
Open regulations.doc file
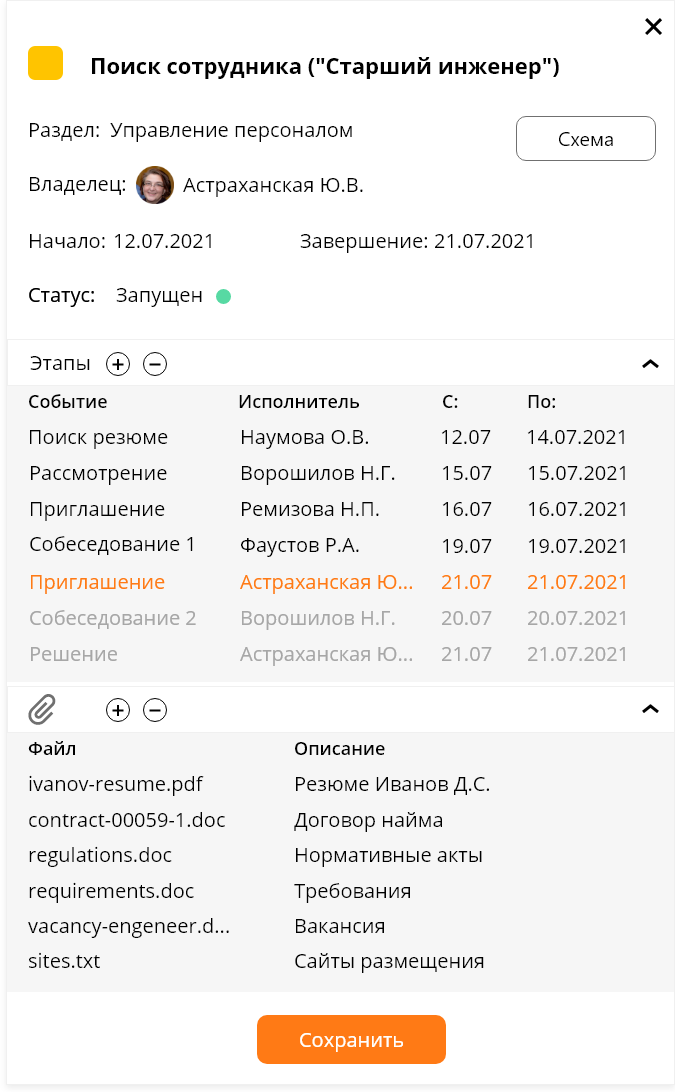click(100, 856)
